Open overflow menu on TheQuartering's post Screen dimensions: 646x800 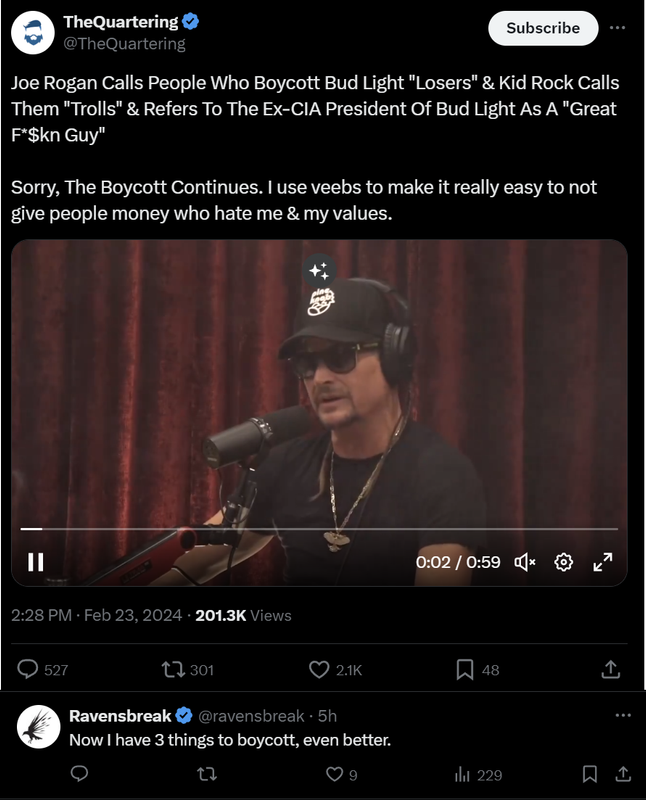[x=618, y=28]
